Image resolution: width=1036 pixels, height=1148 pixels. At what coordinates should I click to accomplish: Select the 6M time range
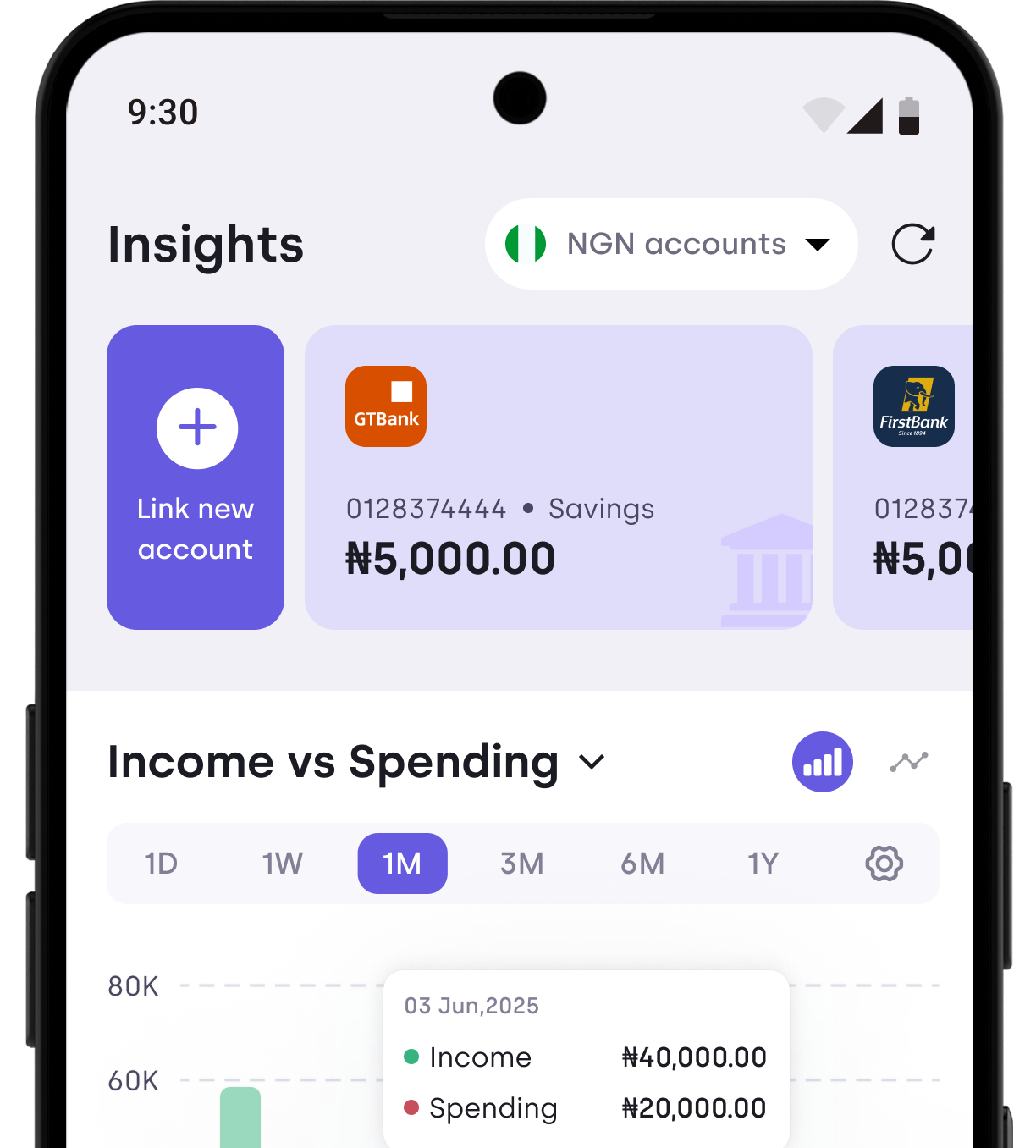click(642, 864)
